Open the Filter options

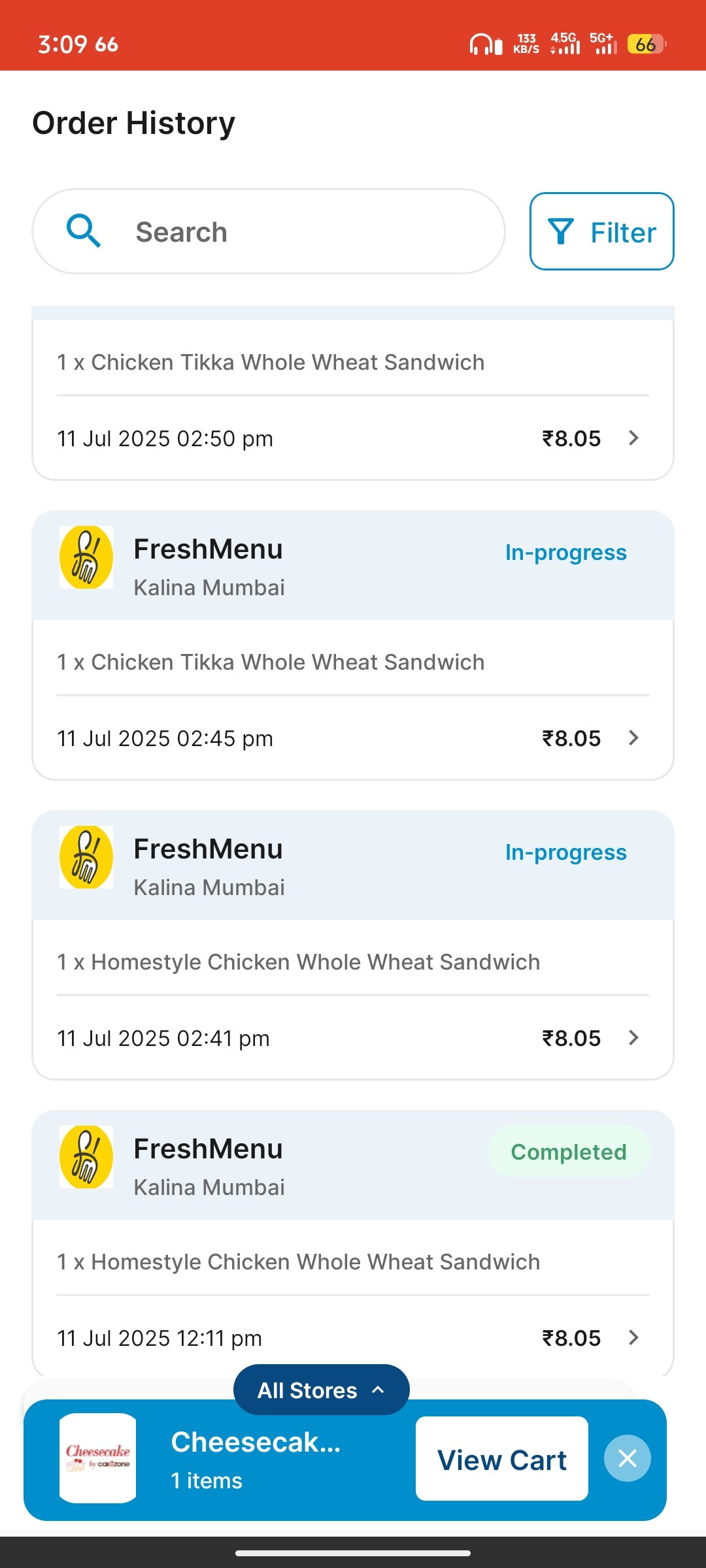(601, 231)
